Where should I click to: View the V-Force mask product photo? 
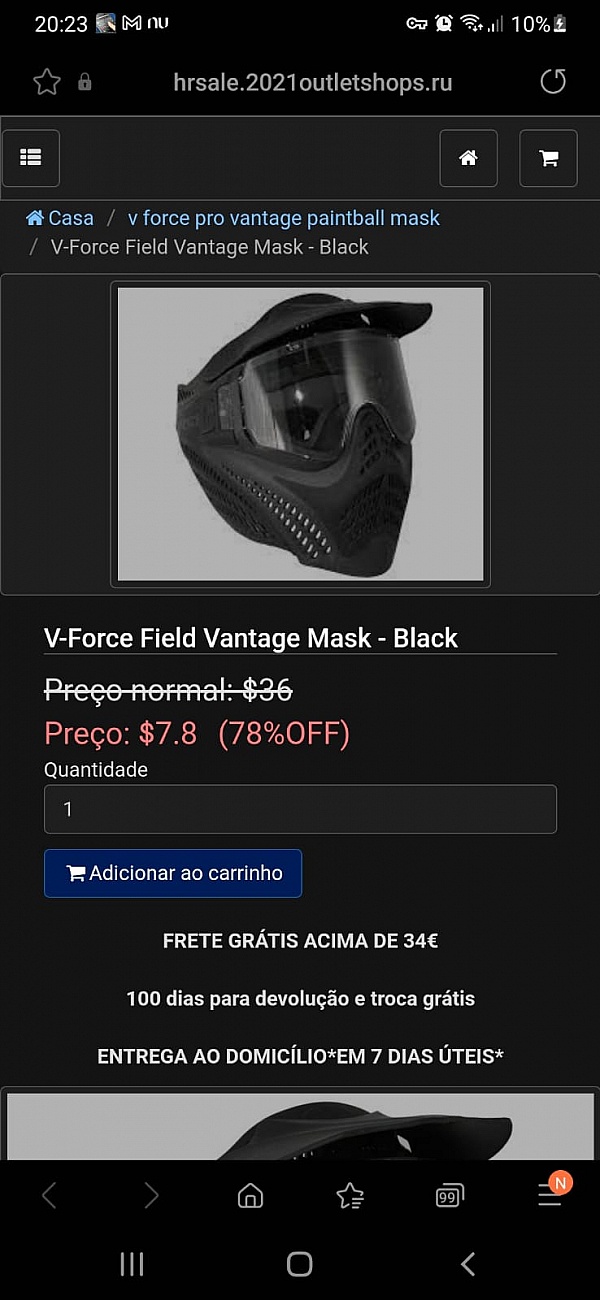point(300,434)
